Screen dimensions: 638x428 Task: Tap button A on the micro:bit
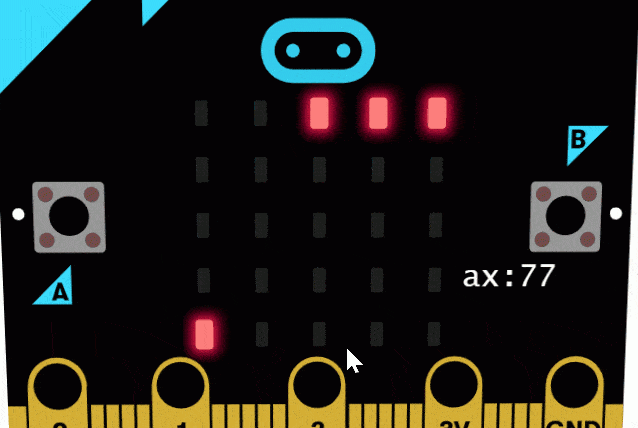click(x=67, y=215)
